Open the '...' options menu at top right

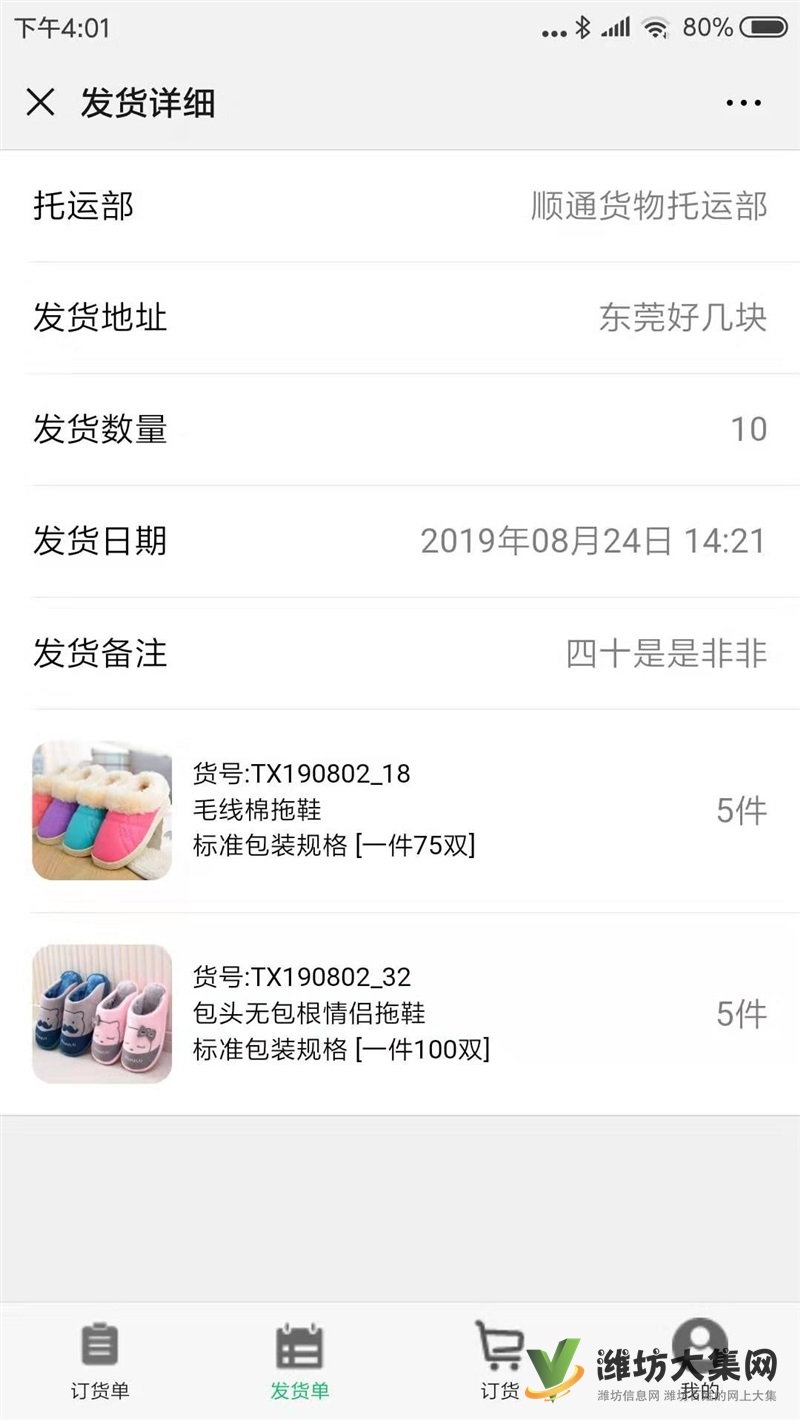tap(742, 101)
